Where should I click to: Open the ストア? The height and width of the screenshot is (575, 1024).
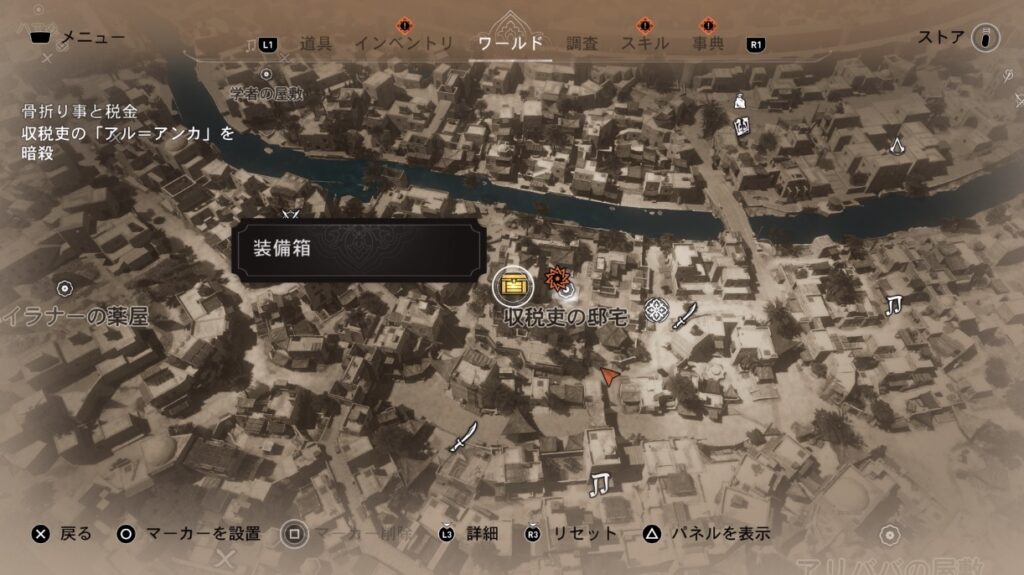pos(958,38)
